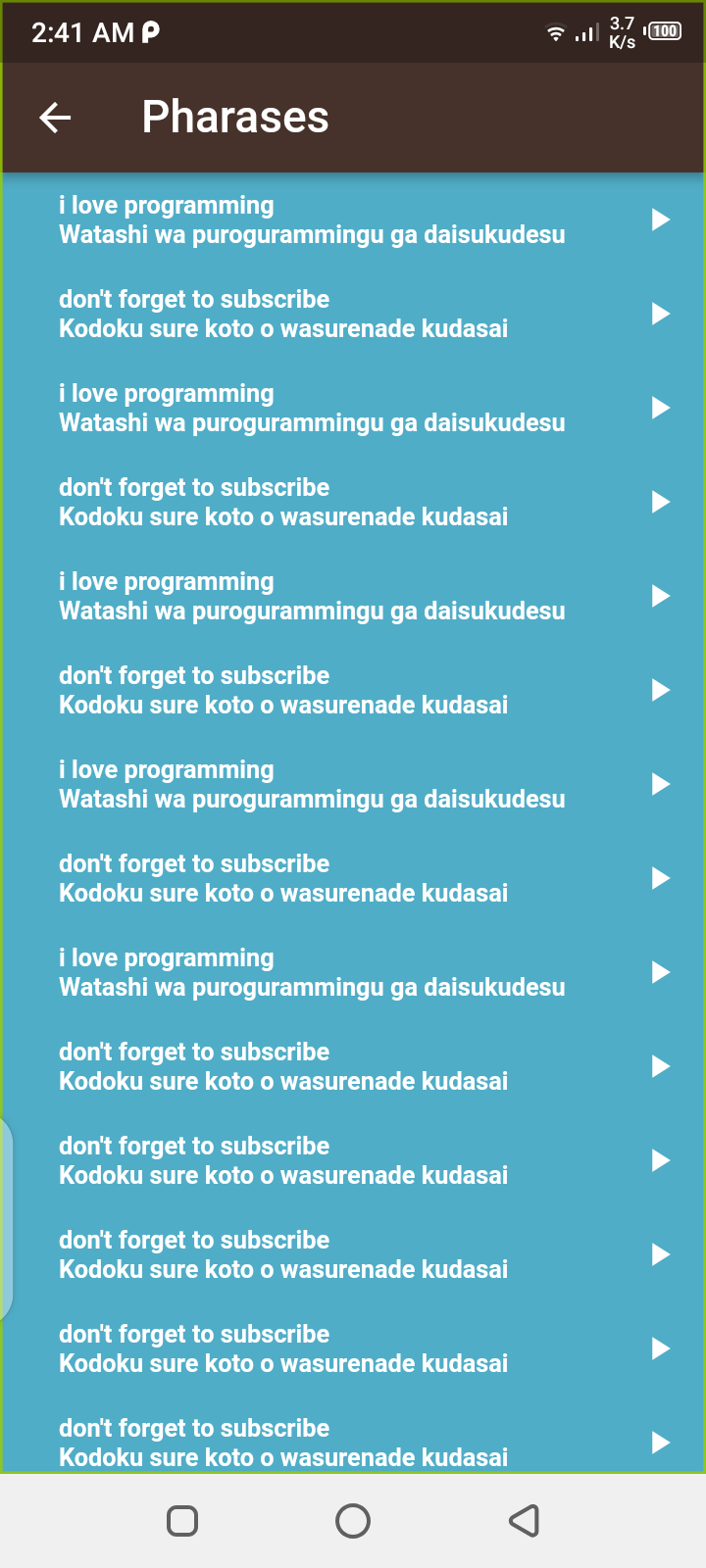The height and width of the screenshot is (1568, 706).
Task: Open the bottom-most 'don't forget to subscribe' row
Action: [284, 1443]
